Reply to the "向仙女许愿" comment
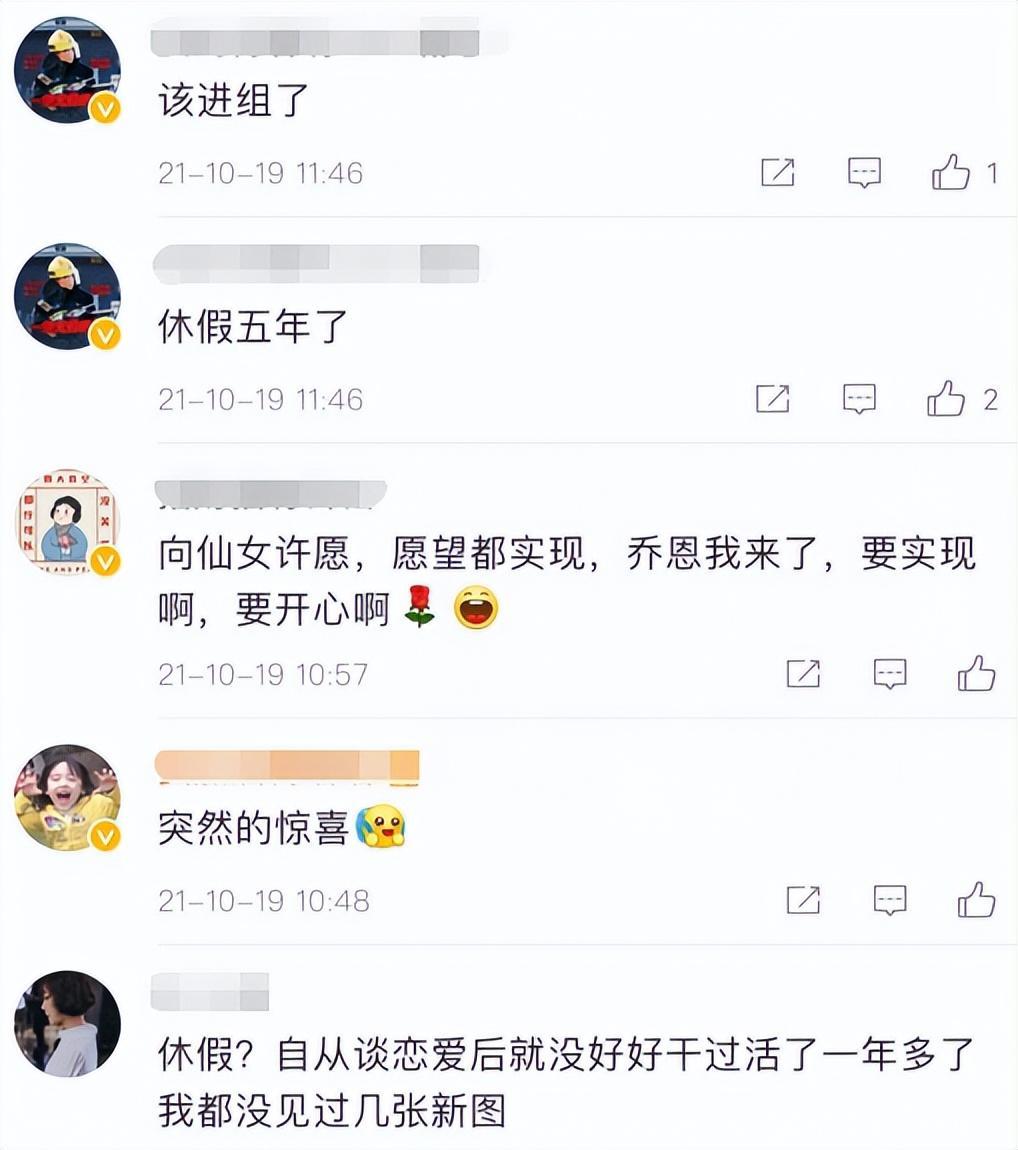Screen dimensions: 1018x1150 [890, 674]
